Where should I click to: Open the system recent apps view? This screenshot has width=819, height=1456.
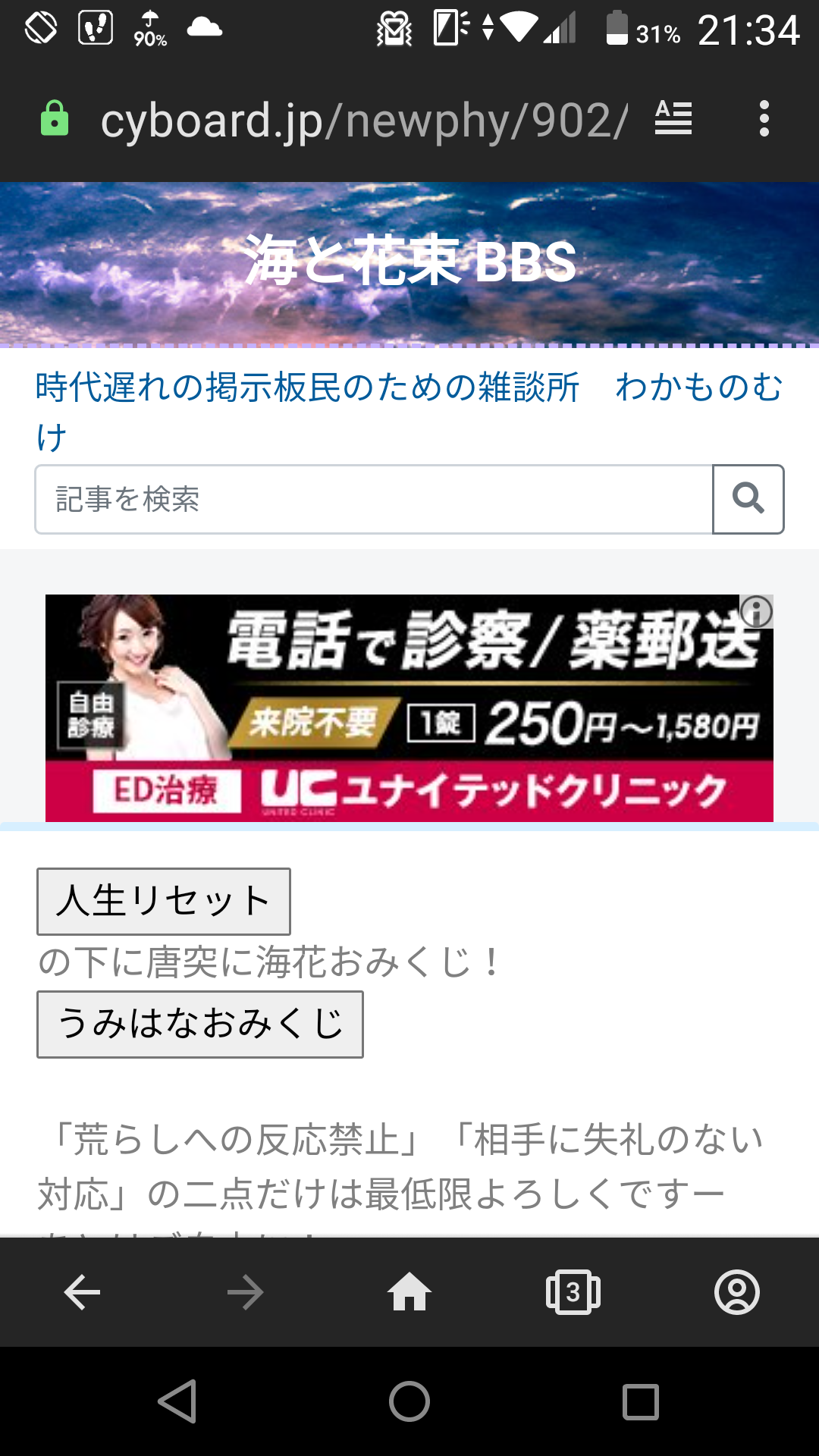point(641,1401)
